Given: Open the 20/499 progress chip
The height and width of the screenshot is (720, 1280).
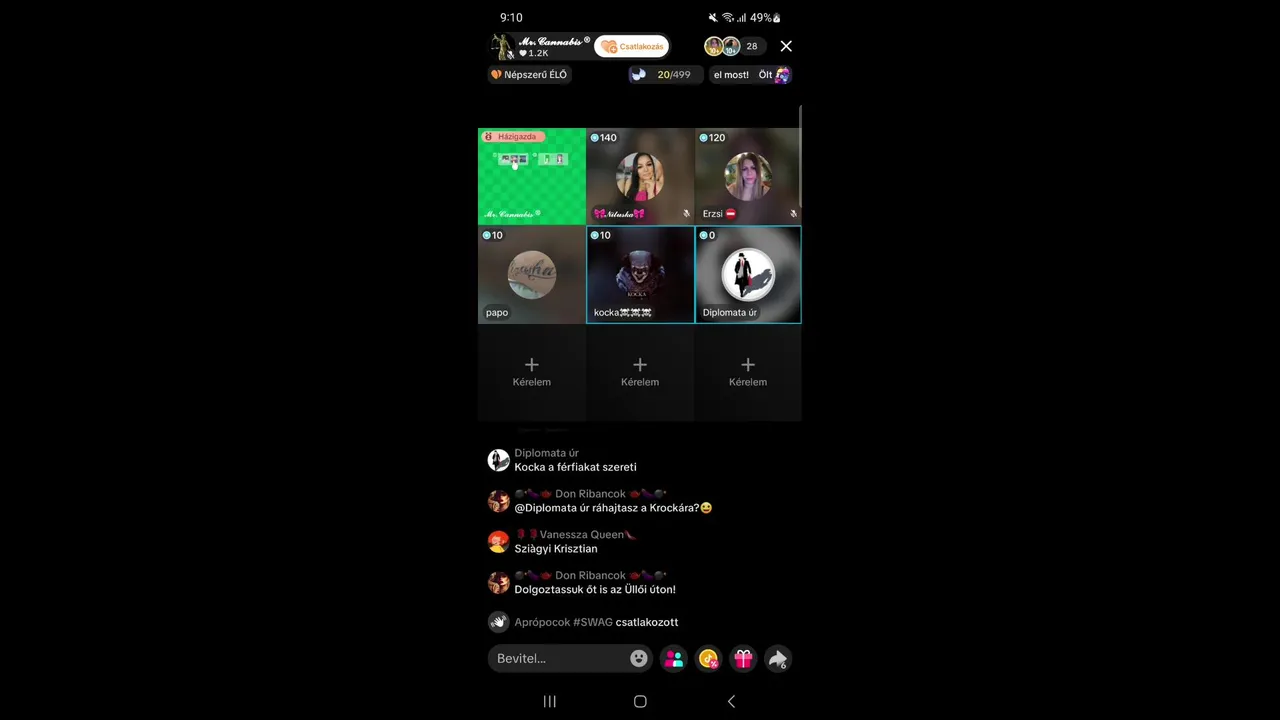Looking at the screenshot, I should click(x=665, y=75).
